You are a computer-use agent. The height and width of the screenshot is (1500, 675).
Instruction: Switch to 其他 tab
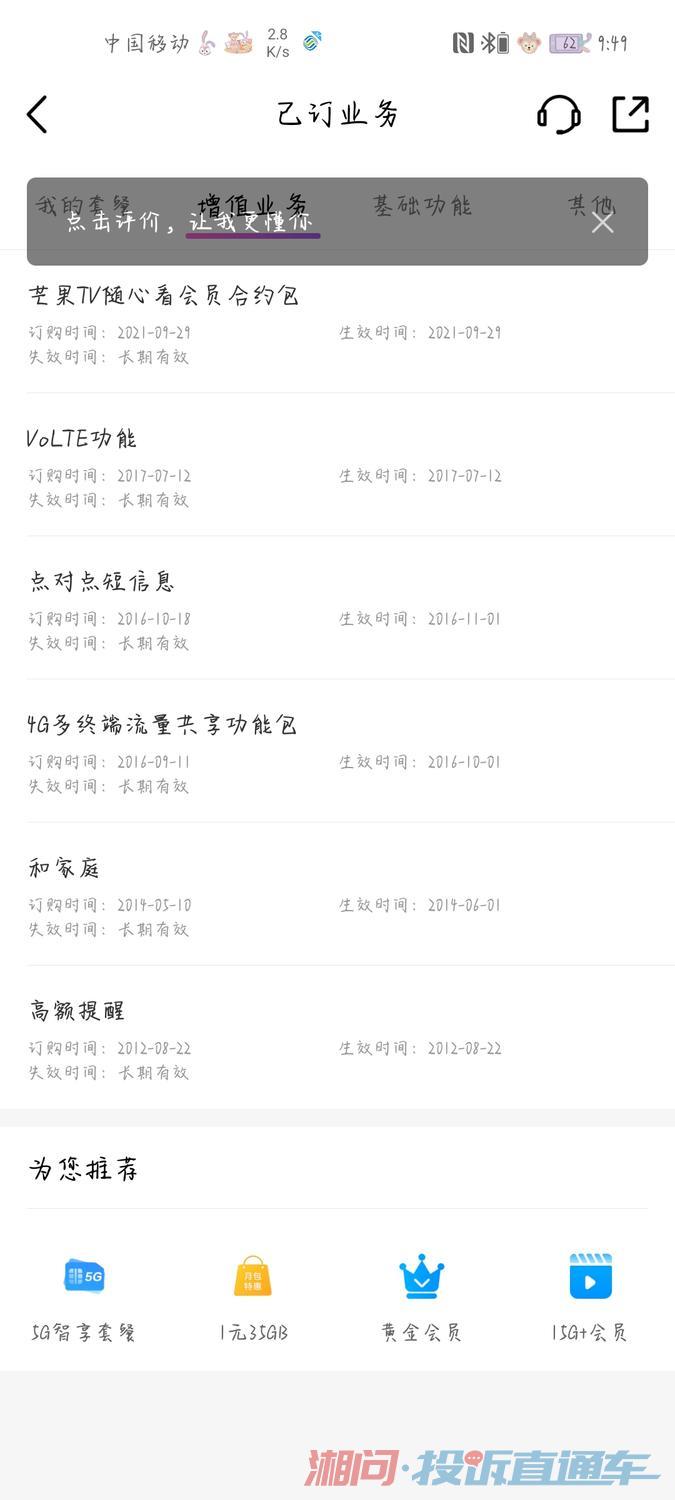pos(591,206)
